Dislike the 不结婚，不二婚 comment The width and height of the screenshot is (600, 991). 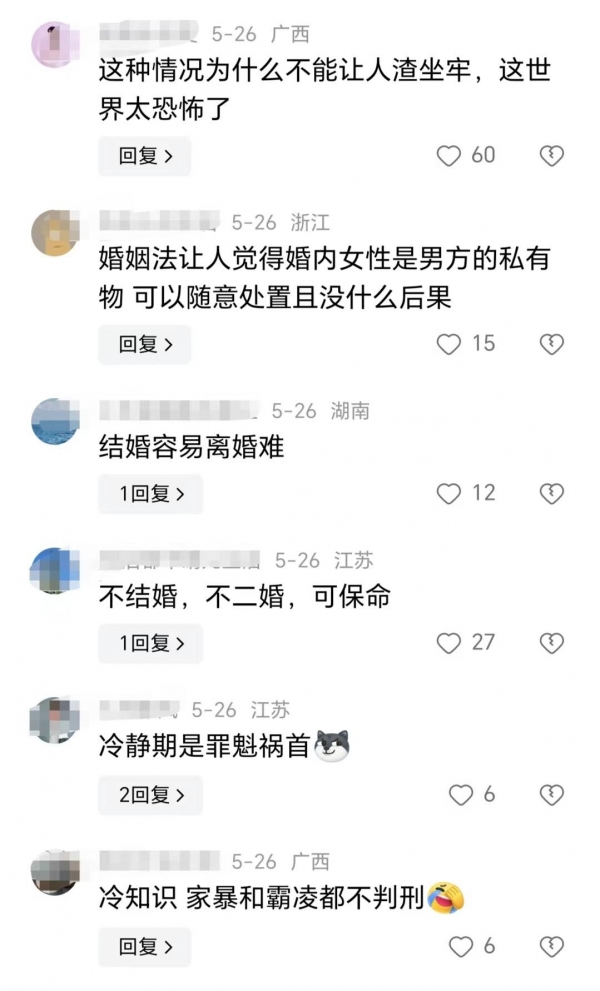(552, 643)
